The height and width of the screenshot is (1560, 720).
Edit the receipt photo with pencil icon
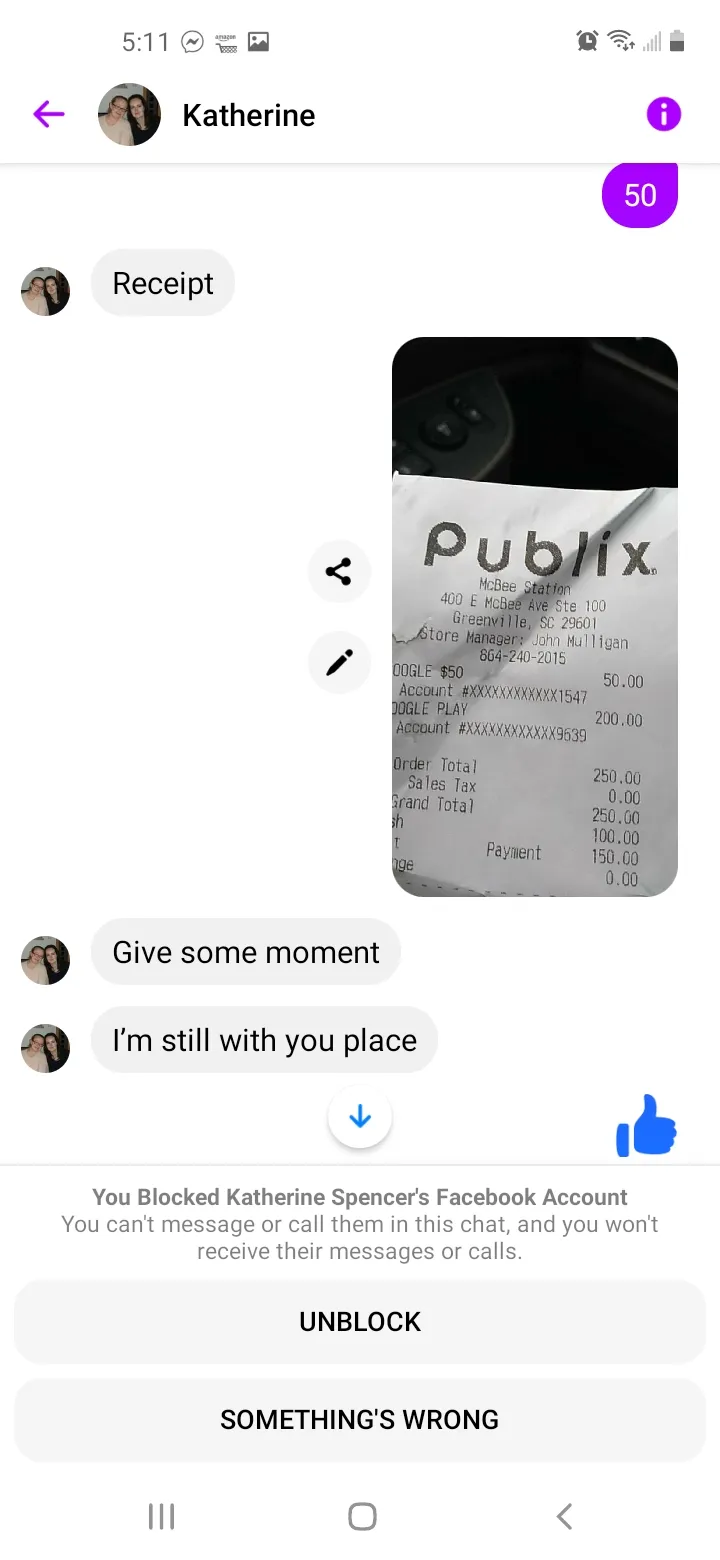pos(339,662)
